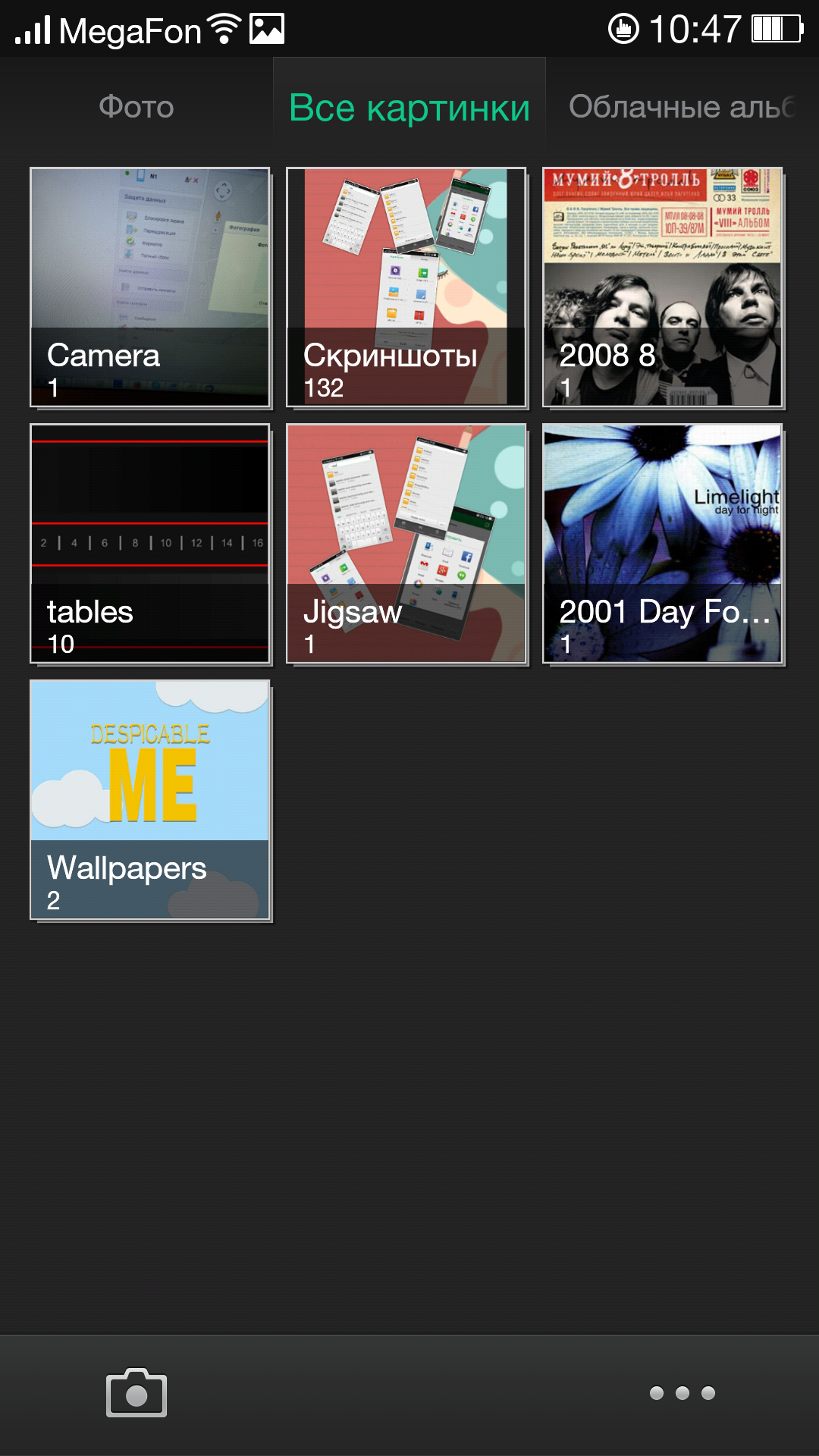Open the tables album
819x1456 pixels.
150,544
